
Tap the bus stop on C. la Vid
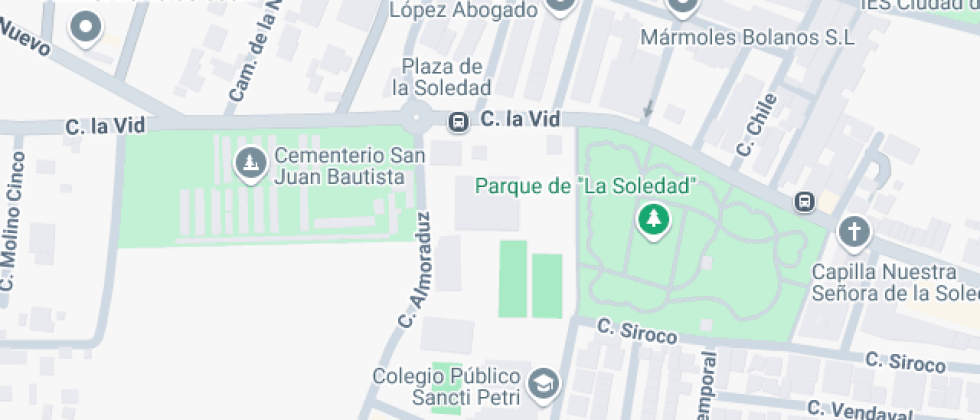[x=458, y=122]
